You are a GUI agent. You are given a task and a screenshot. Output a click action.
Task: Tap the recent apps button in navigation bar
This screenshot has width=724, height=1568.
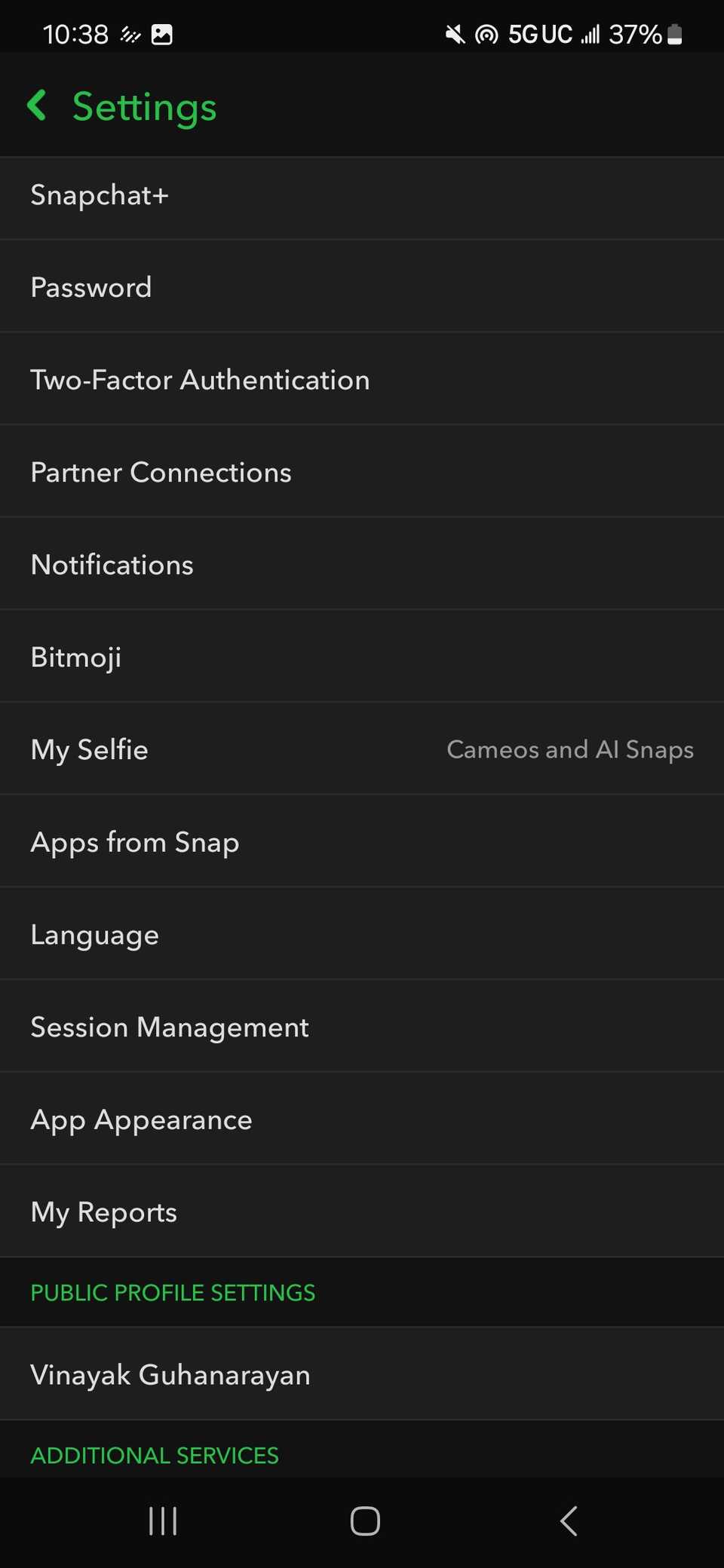tap(163, 1521)
